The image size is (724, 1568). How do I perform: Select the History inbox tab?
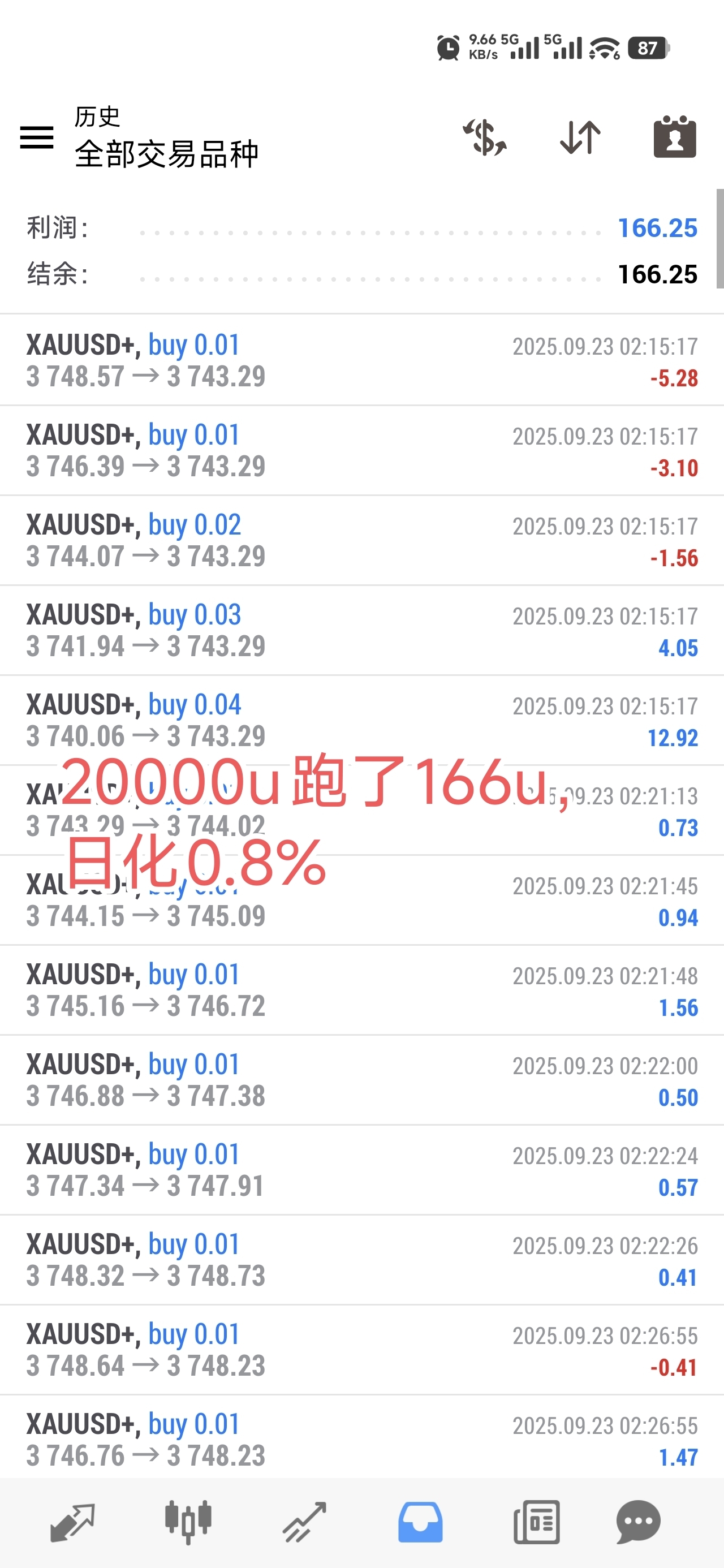click(420, 1522)
